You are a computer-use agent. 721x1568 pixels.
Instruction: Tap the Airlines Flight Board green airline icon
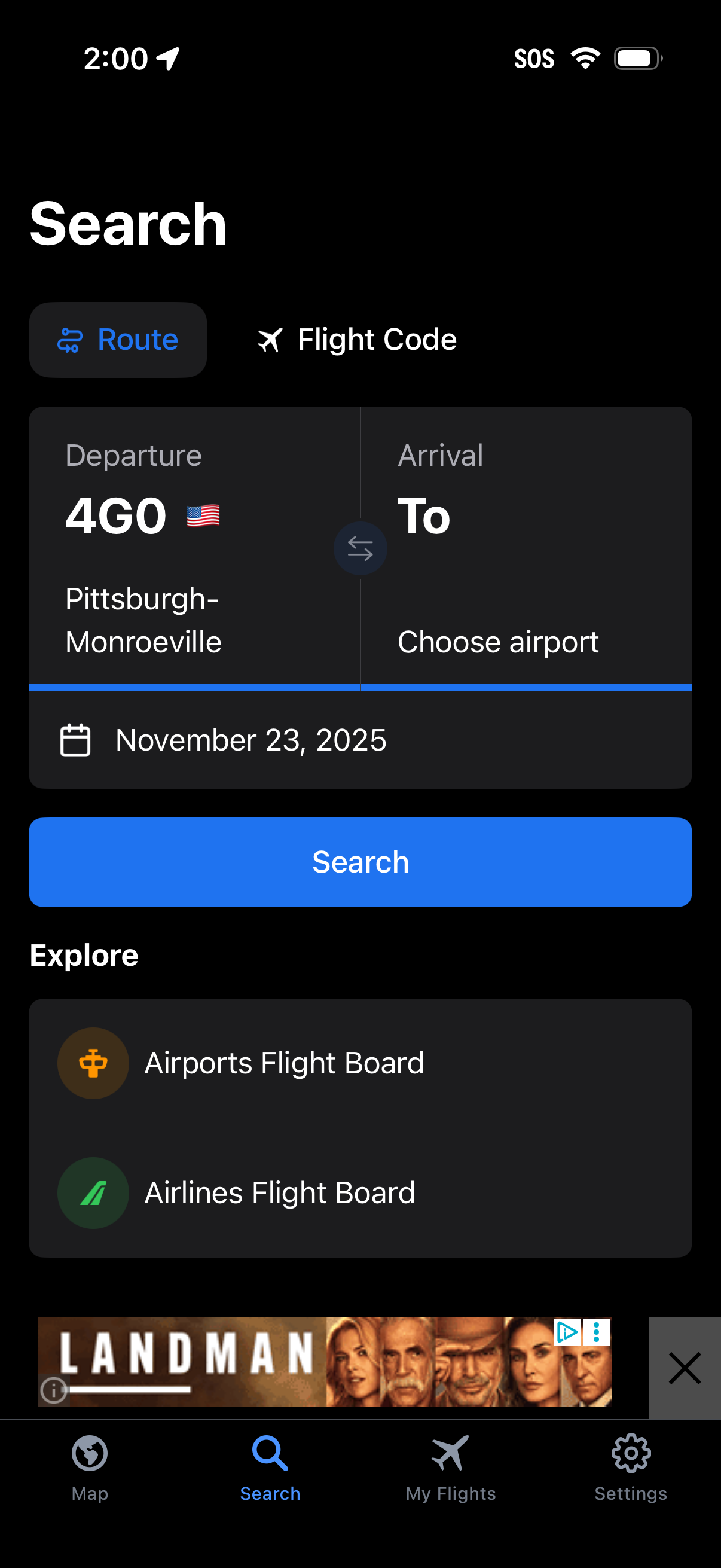click(x=93, y=1192)
